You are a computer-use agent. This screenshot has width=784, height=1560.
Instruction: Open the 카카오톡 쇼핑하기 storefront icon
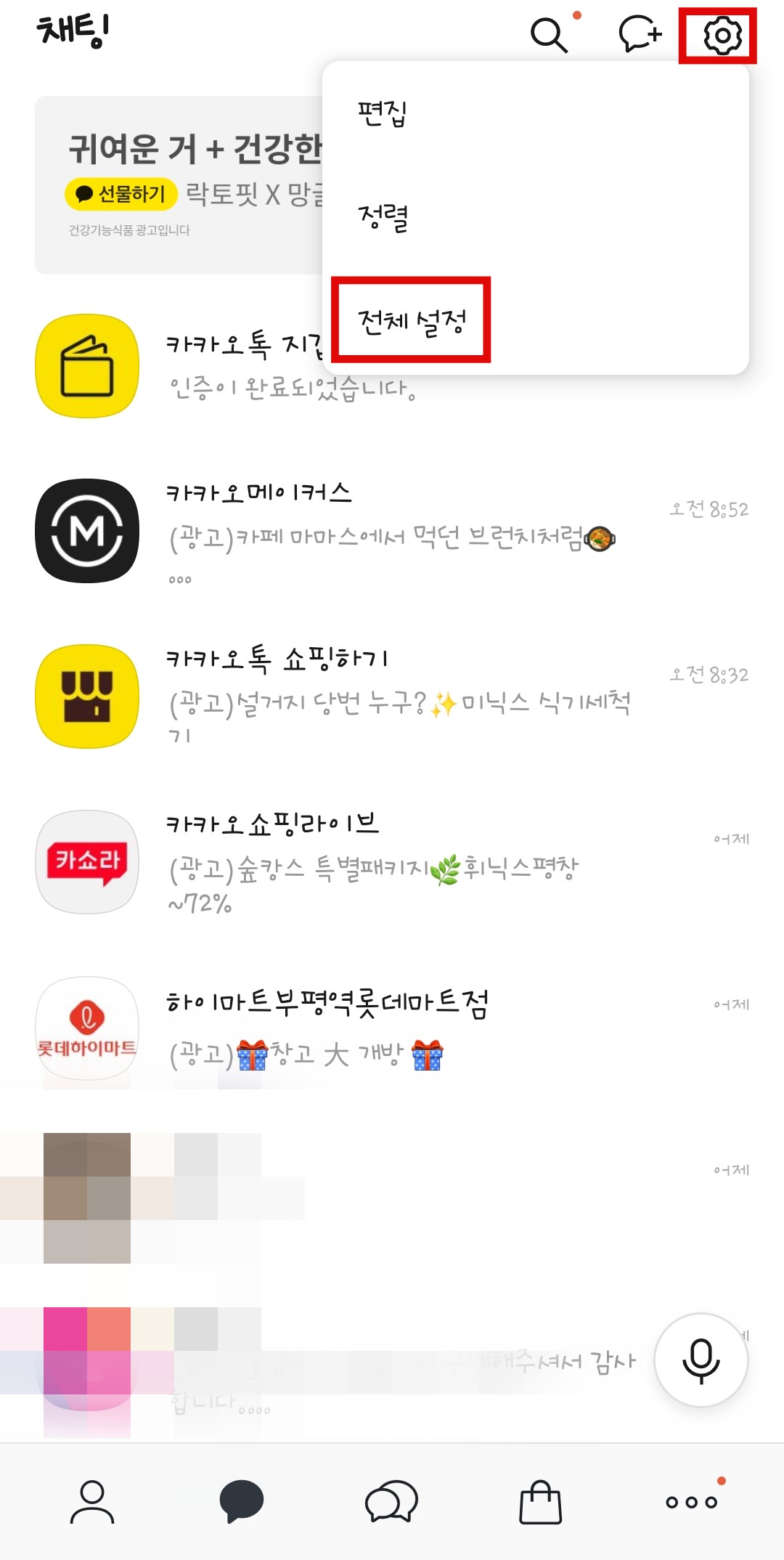click(x=86, y=699)
